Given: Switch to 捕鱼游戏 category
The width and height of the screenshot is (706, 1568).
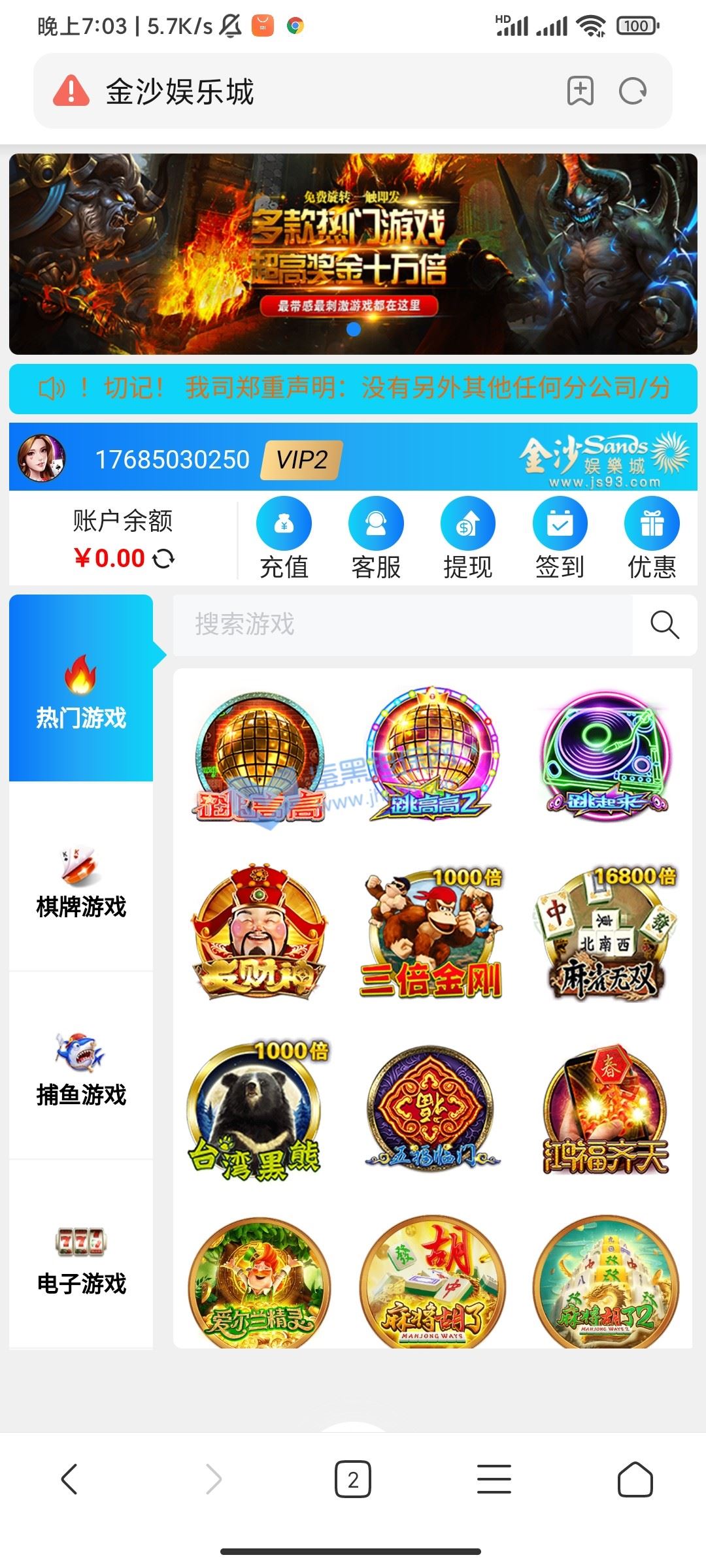Looking at the screenshot, I should click(x=81, y=1068).
